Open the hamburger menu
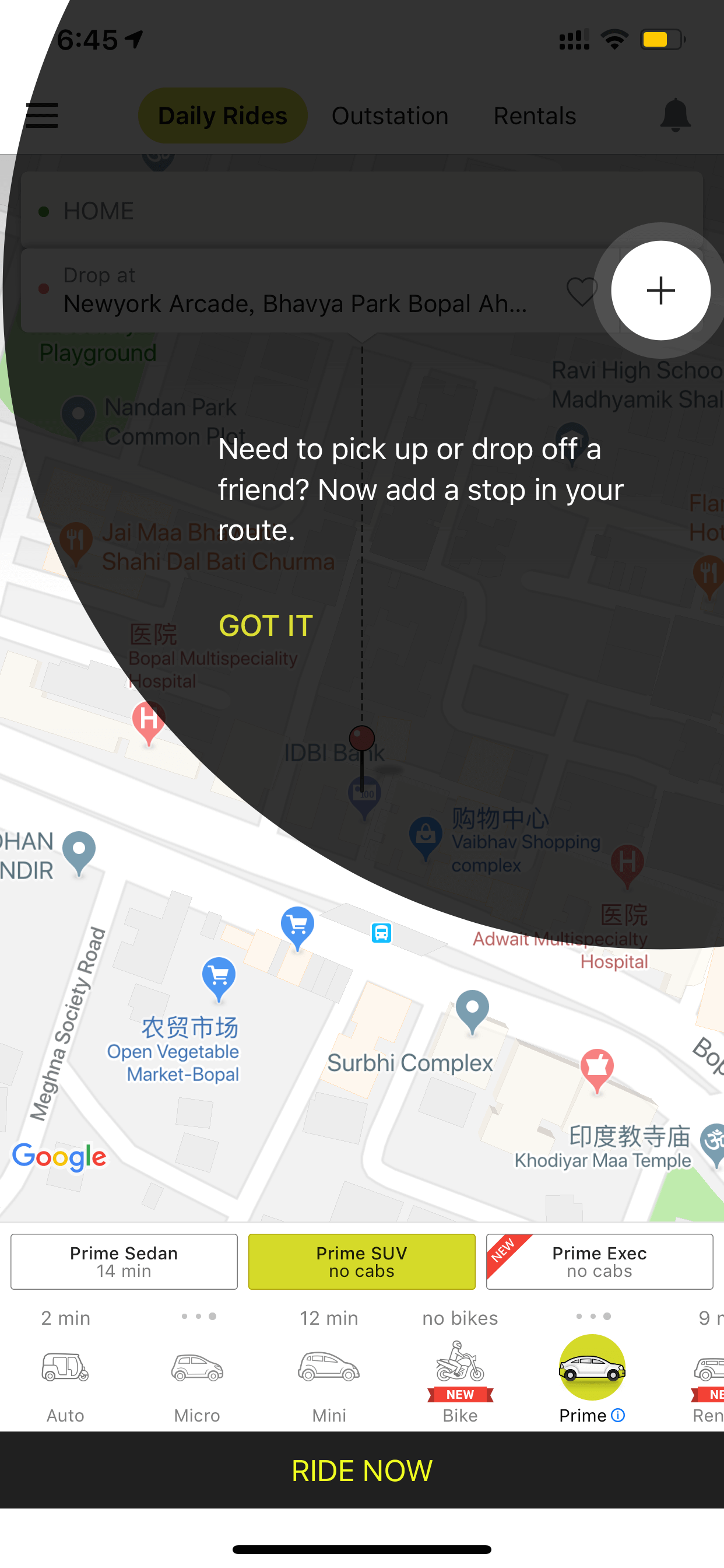The height and width of the screenshot is (1568, 724). tap(42, 116)
